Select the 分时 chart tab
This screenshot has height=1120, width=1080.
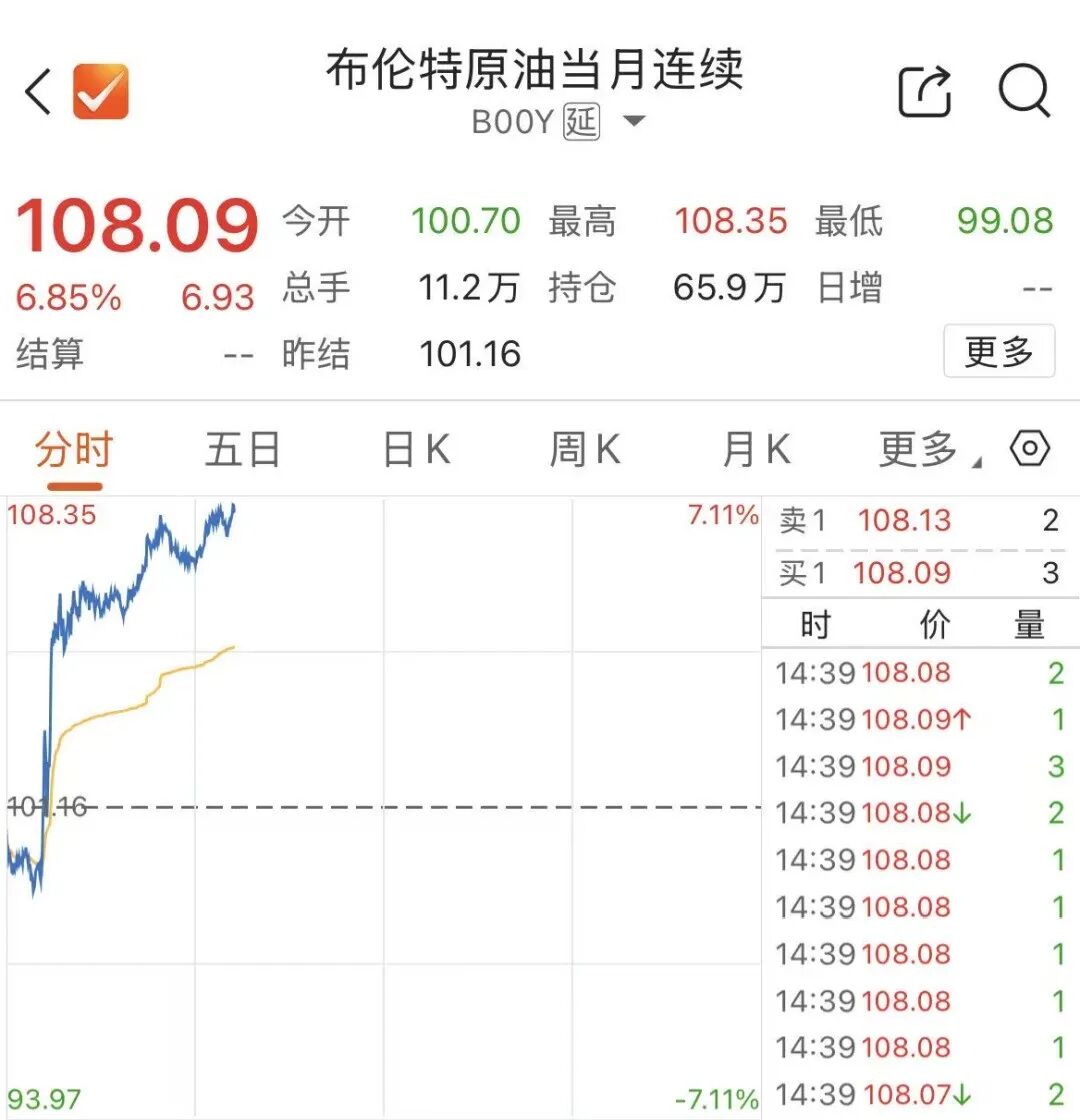coord(74,450)
